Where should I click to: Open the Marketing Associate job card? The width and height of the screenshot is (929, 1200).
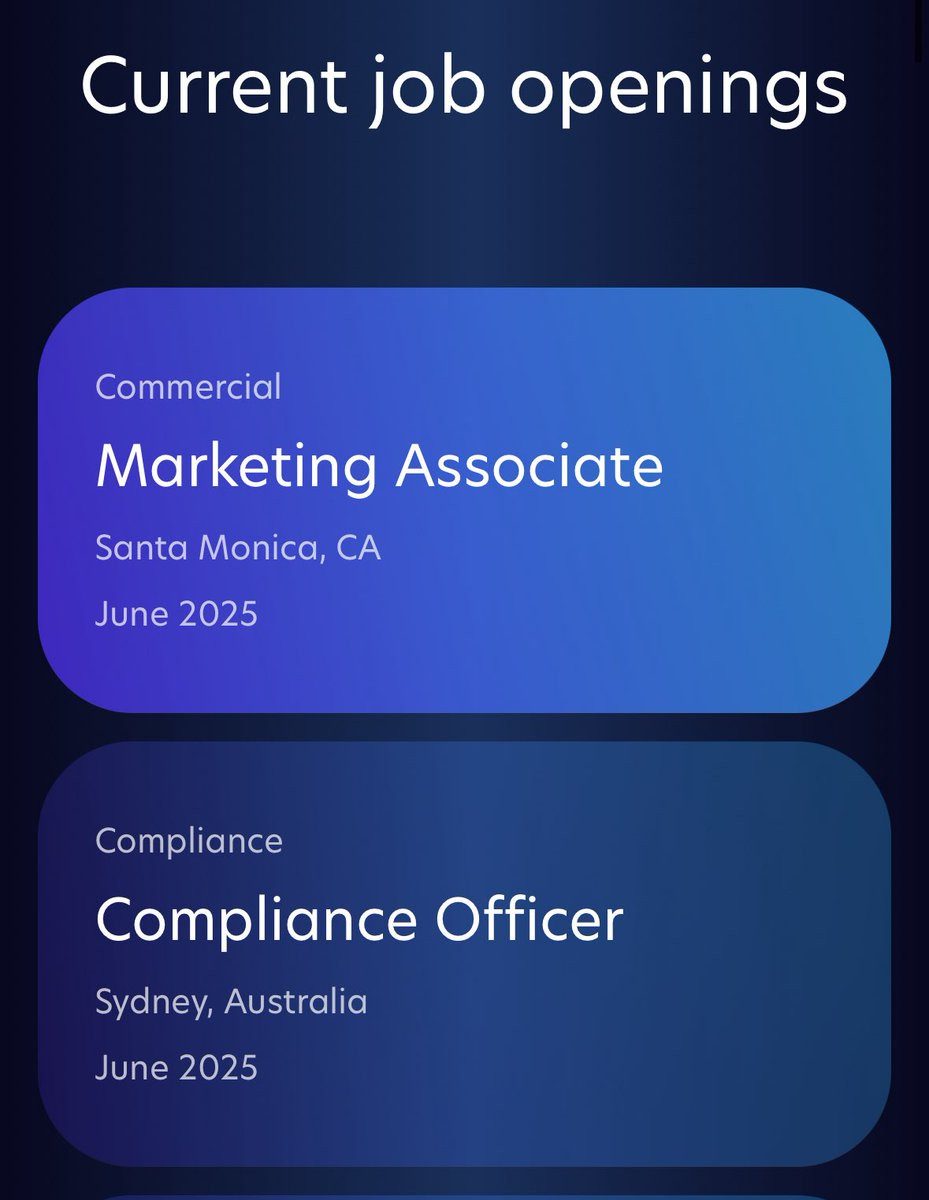pos(464,500)
